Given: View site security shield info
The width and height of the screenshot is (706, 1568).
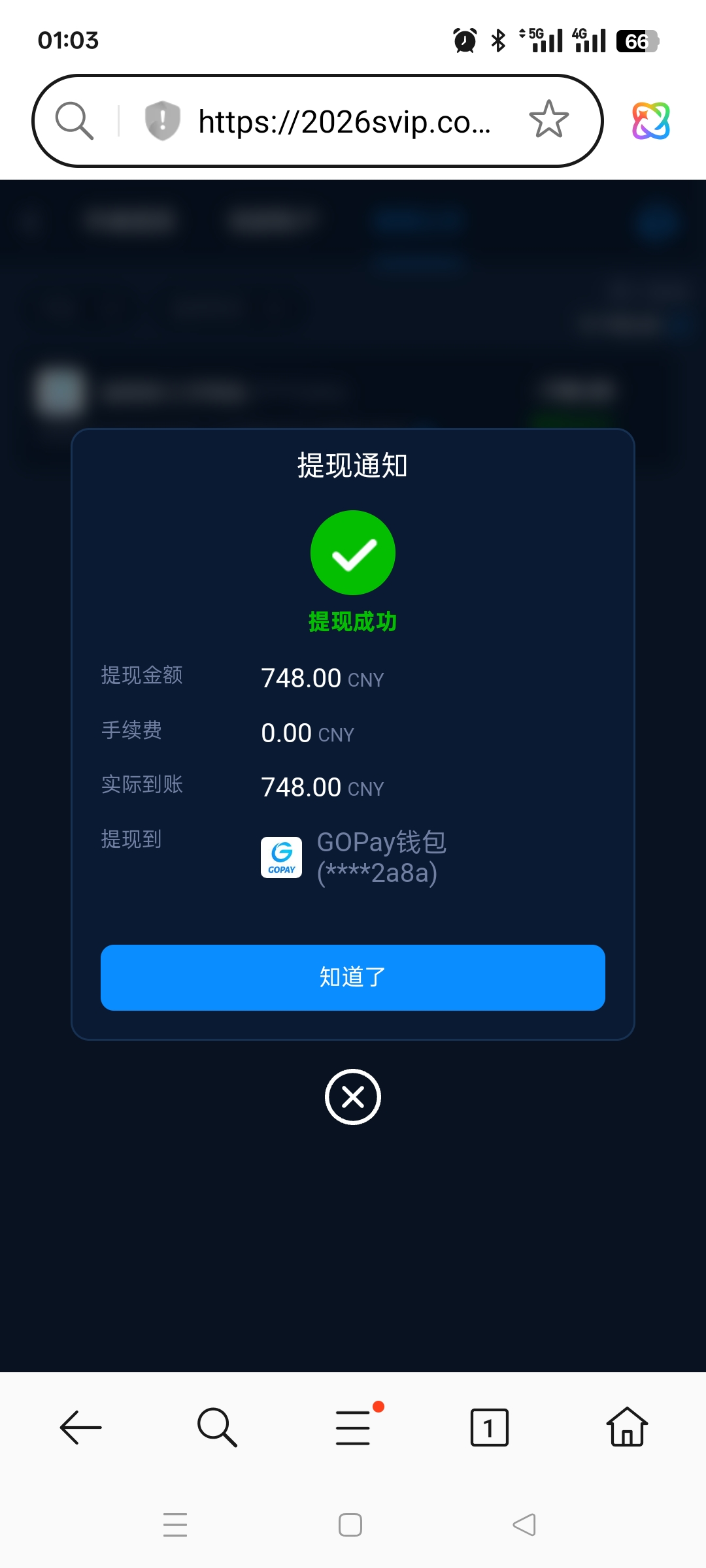Looking at the screenshot, I should (162, 121).
